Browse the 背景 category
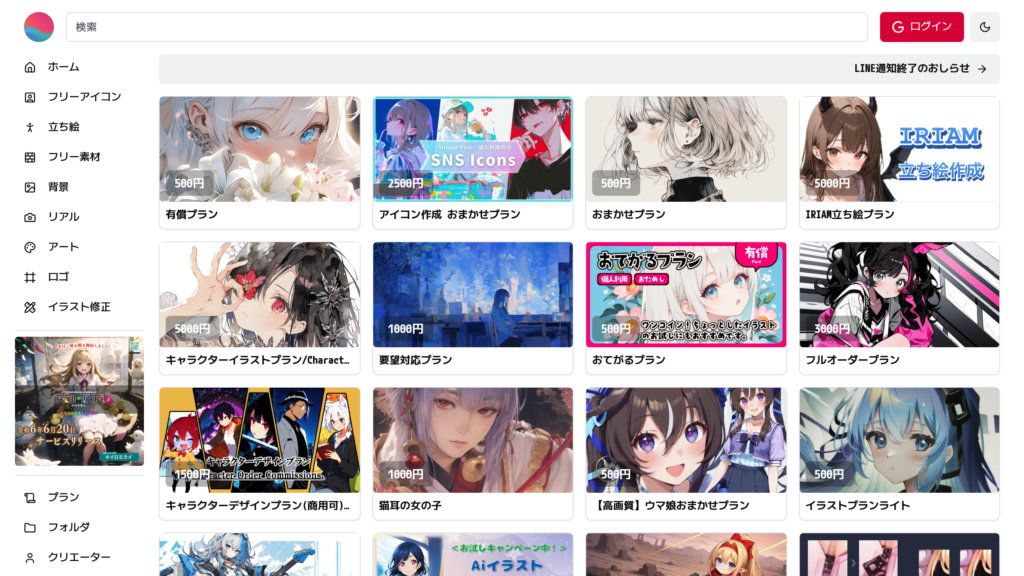This screenshot has width=1024, height=576. [58, 187]
